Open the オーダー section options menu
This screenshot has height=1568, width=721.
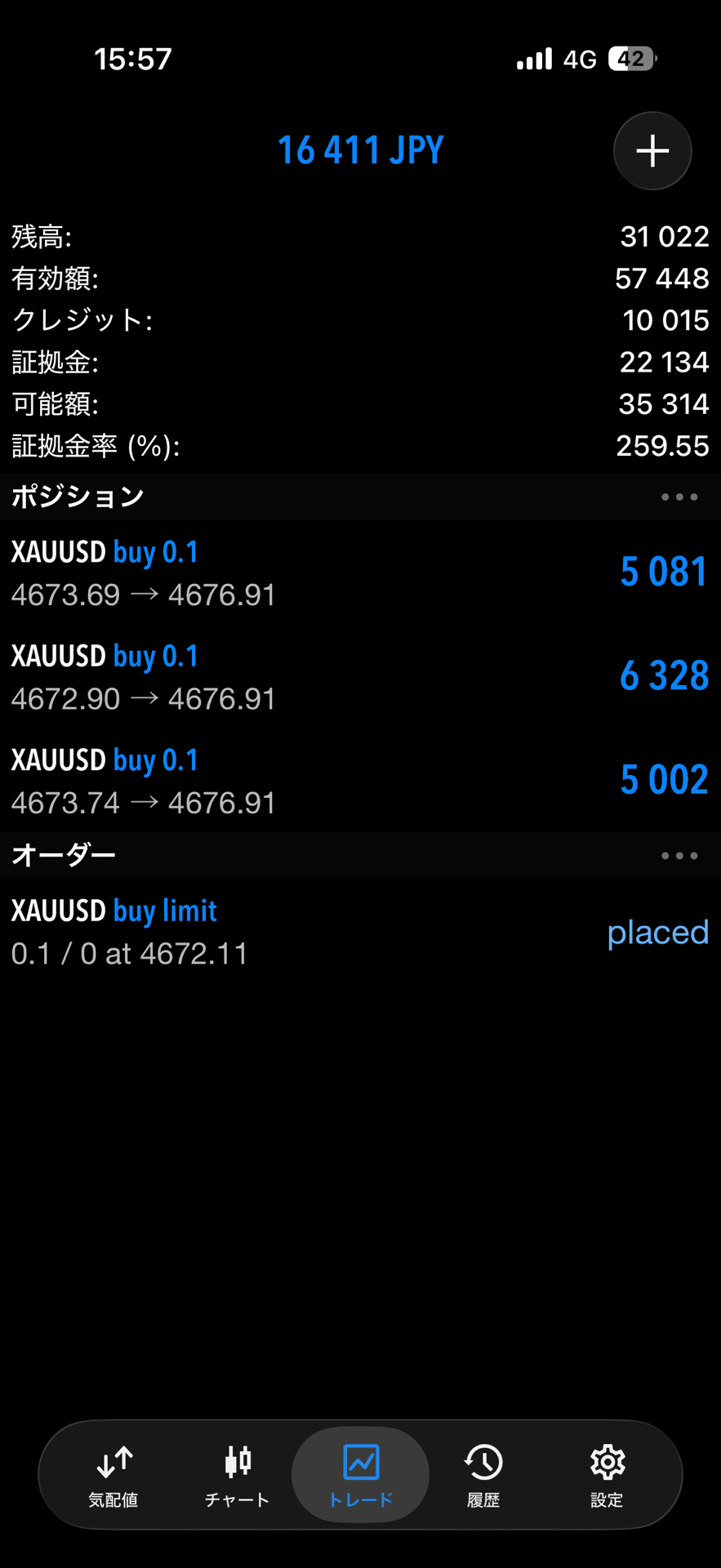pos(679,855)
